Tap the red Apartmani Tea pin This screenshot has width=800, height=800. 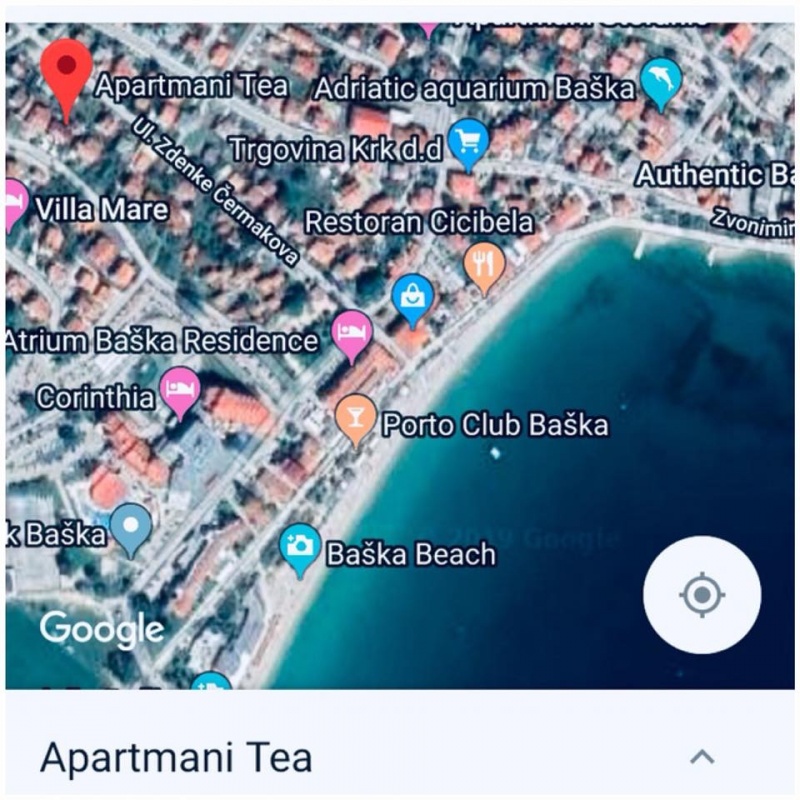66,70
